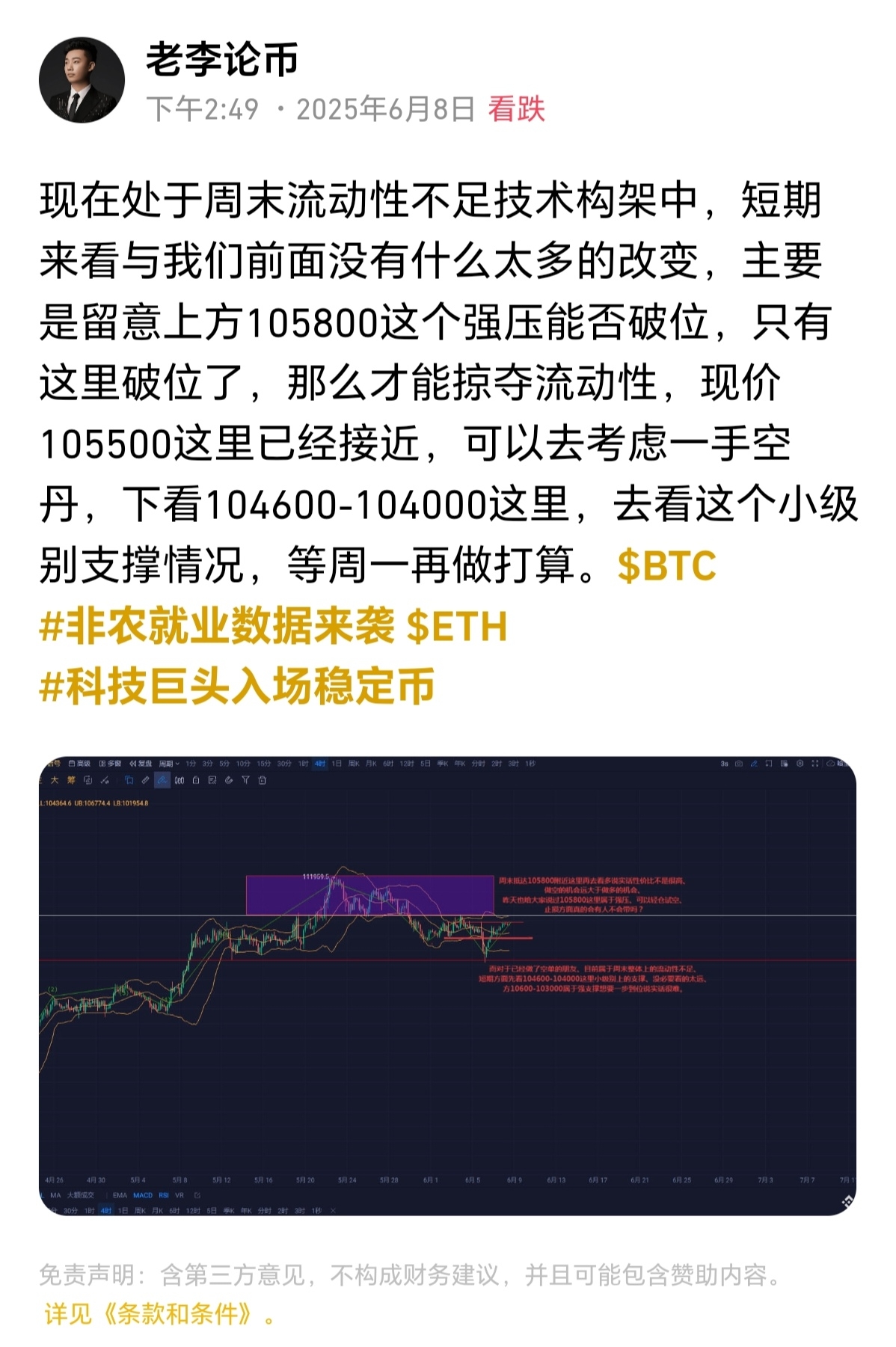The width and height of the screenshot is (896, 1347).
Task: Open the author name 老李论币
Action: 222,60
